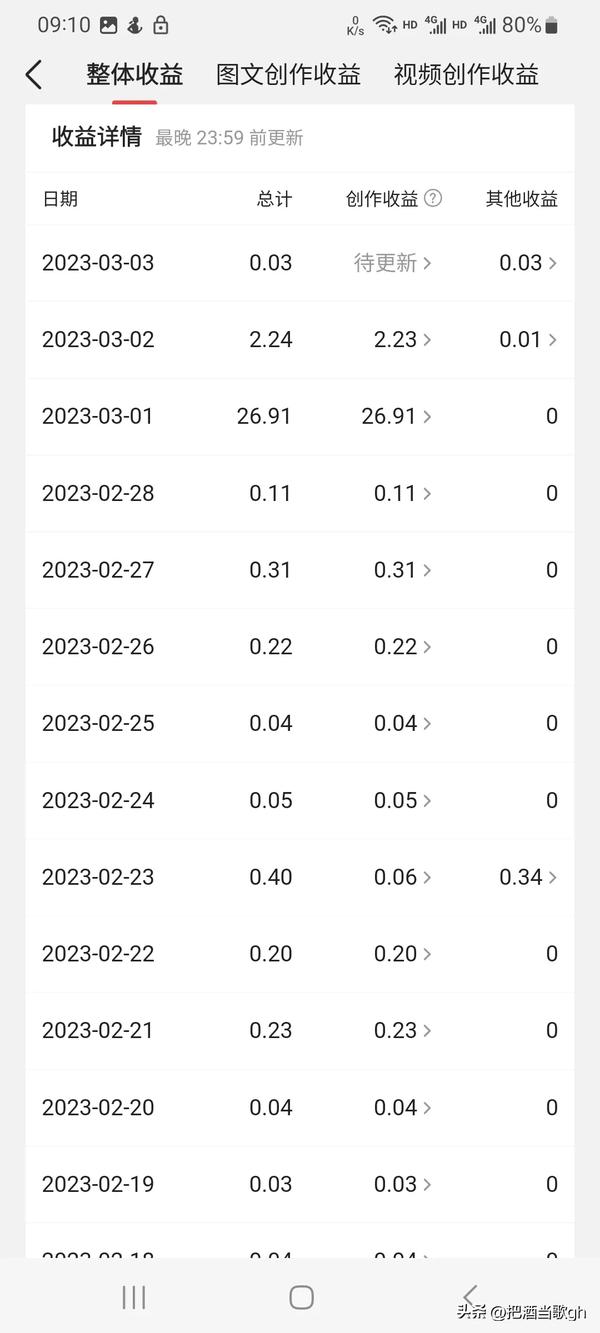Viewport: 600px width, 1333px height.
Task: Open the help icon beside 创作收益
Action: tap(433, 198)
